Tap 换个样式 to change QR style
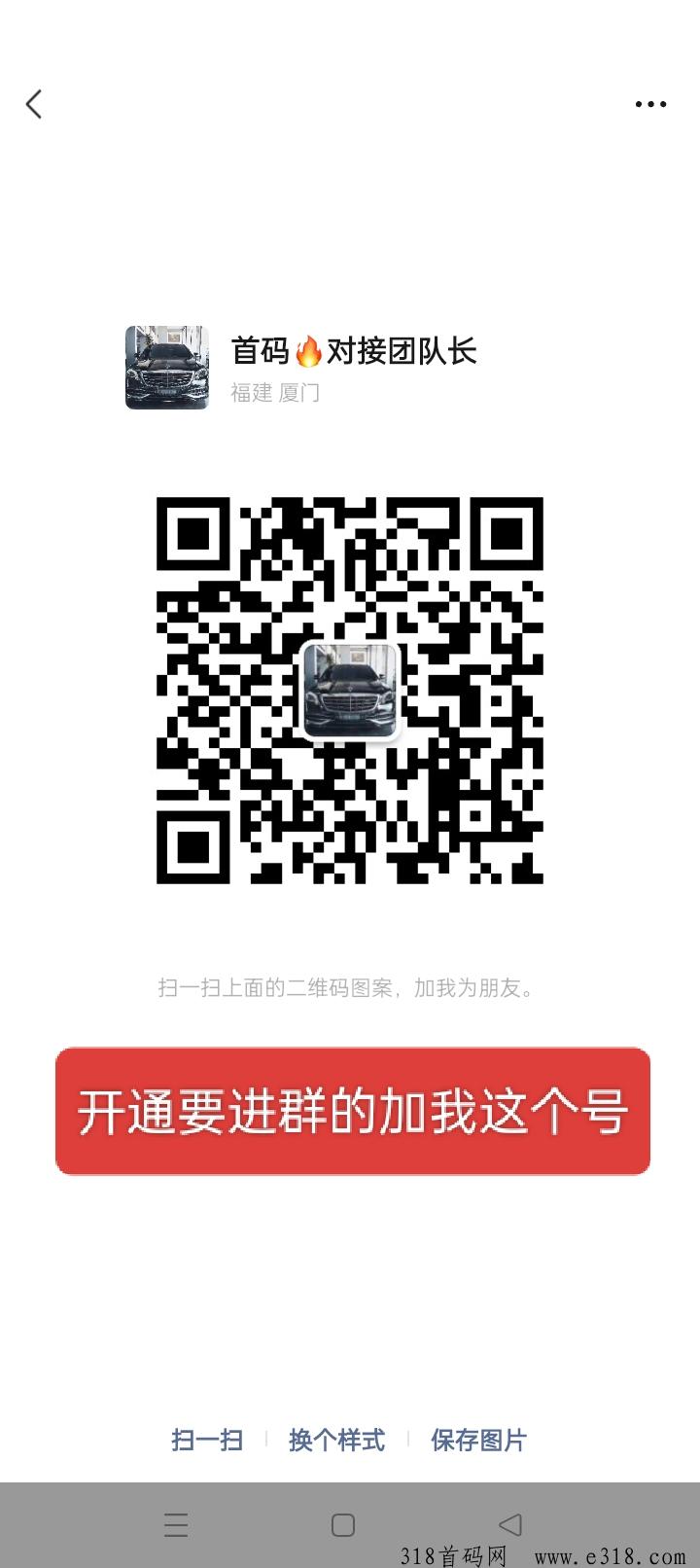The image size is (700, 1568). coord(336,1440)
